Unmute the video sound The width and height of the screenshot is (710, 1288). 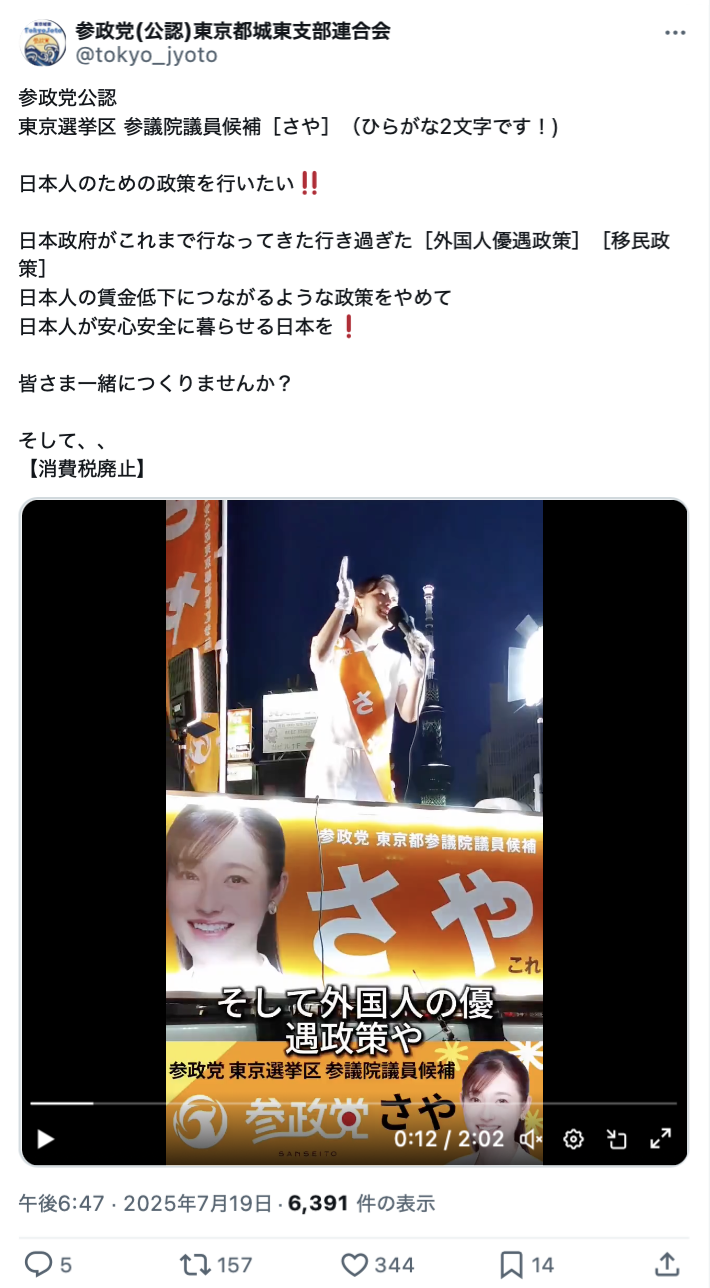point(531,1138)
